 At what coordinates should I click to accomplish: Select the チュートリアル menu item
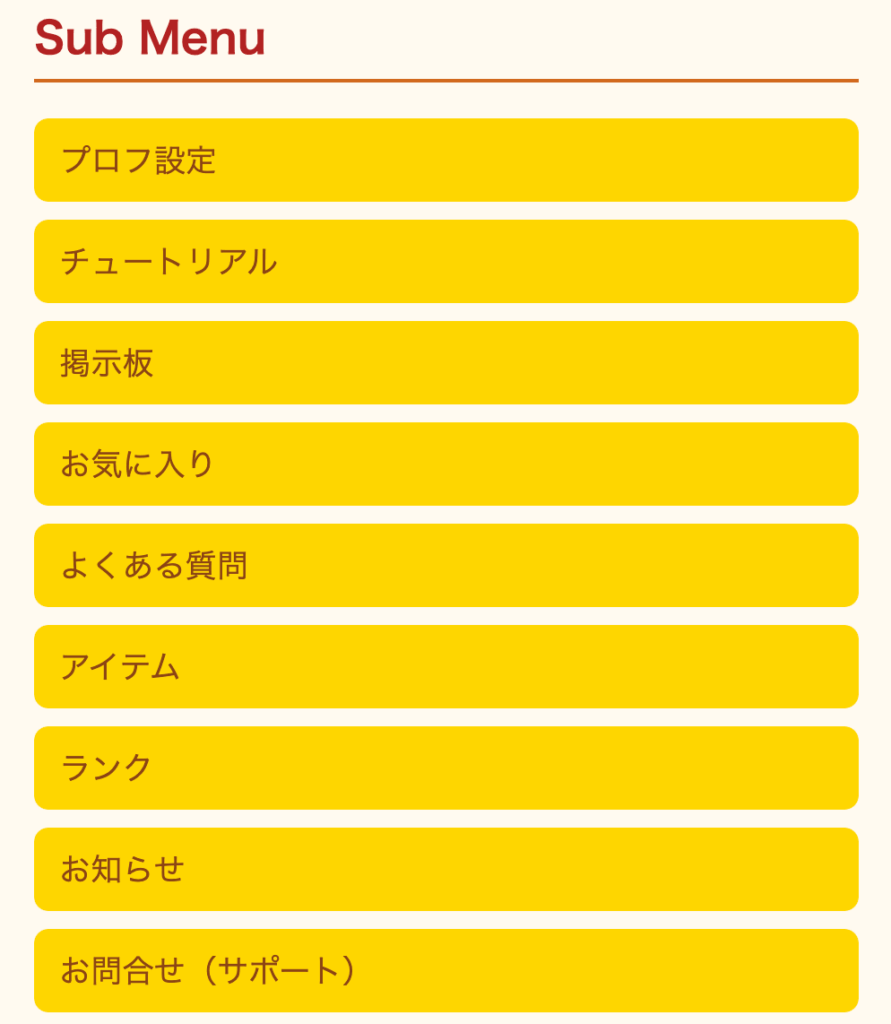(446, 262)
